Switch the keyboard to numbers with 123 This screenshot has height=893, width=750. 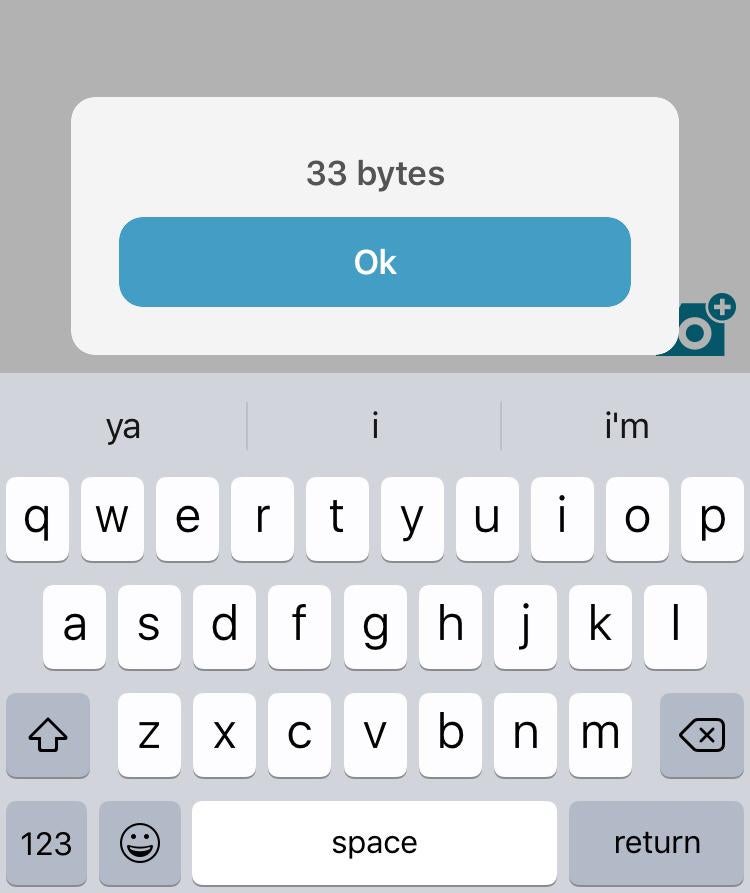[x=46, y=842]
